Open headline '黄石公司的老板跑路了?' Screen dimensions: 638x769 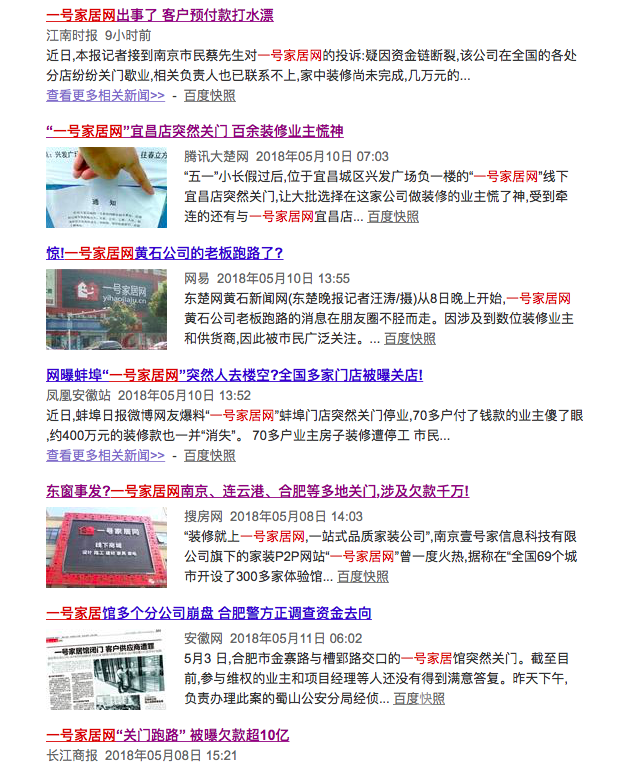pos(164,253)
